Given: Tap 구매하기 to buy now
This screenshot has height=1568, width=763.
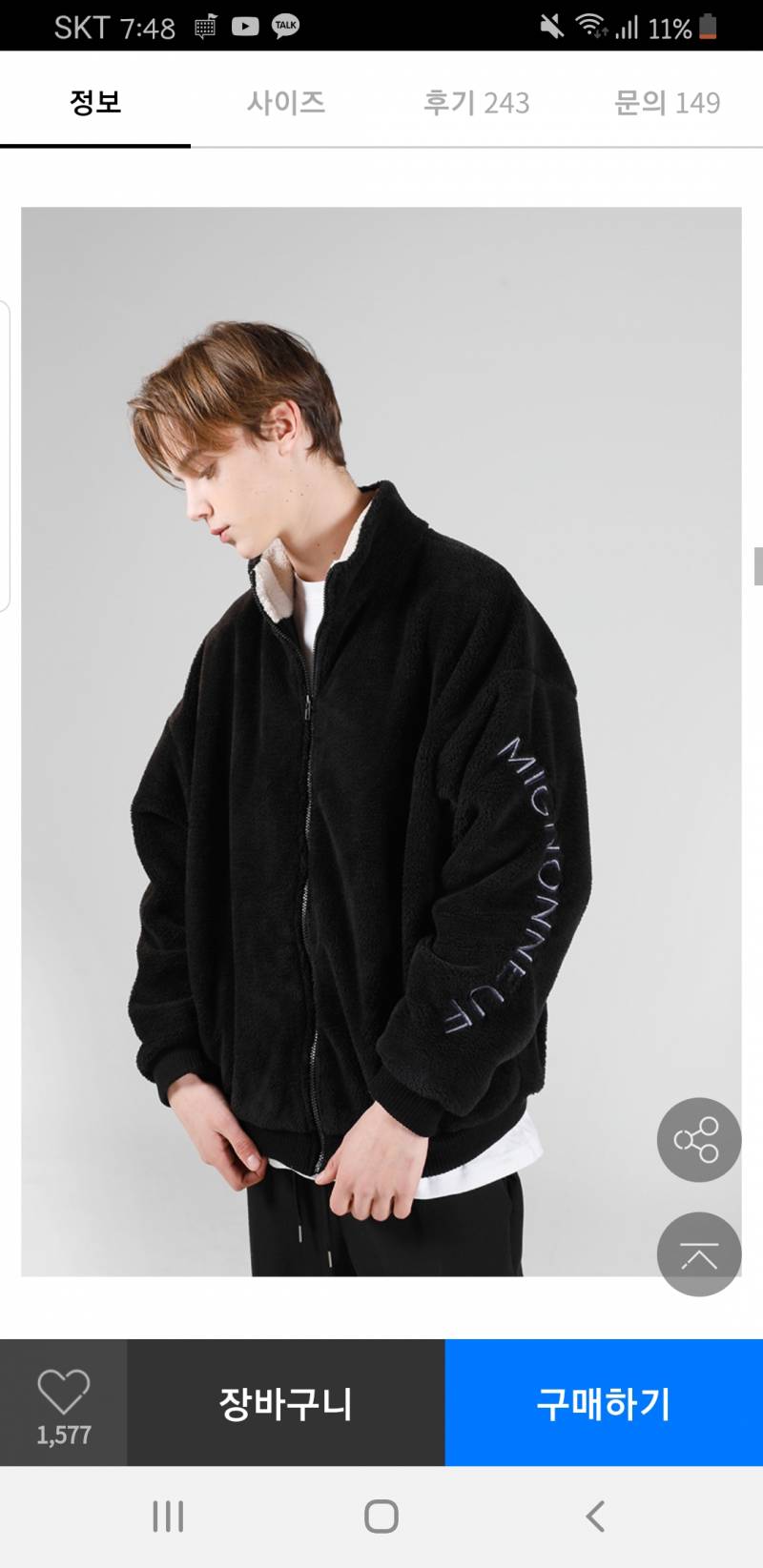Looking at the screenshot, I should coord(603,1403).
